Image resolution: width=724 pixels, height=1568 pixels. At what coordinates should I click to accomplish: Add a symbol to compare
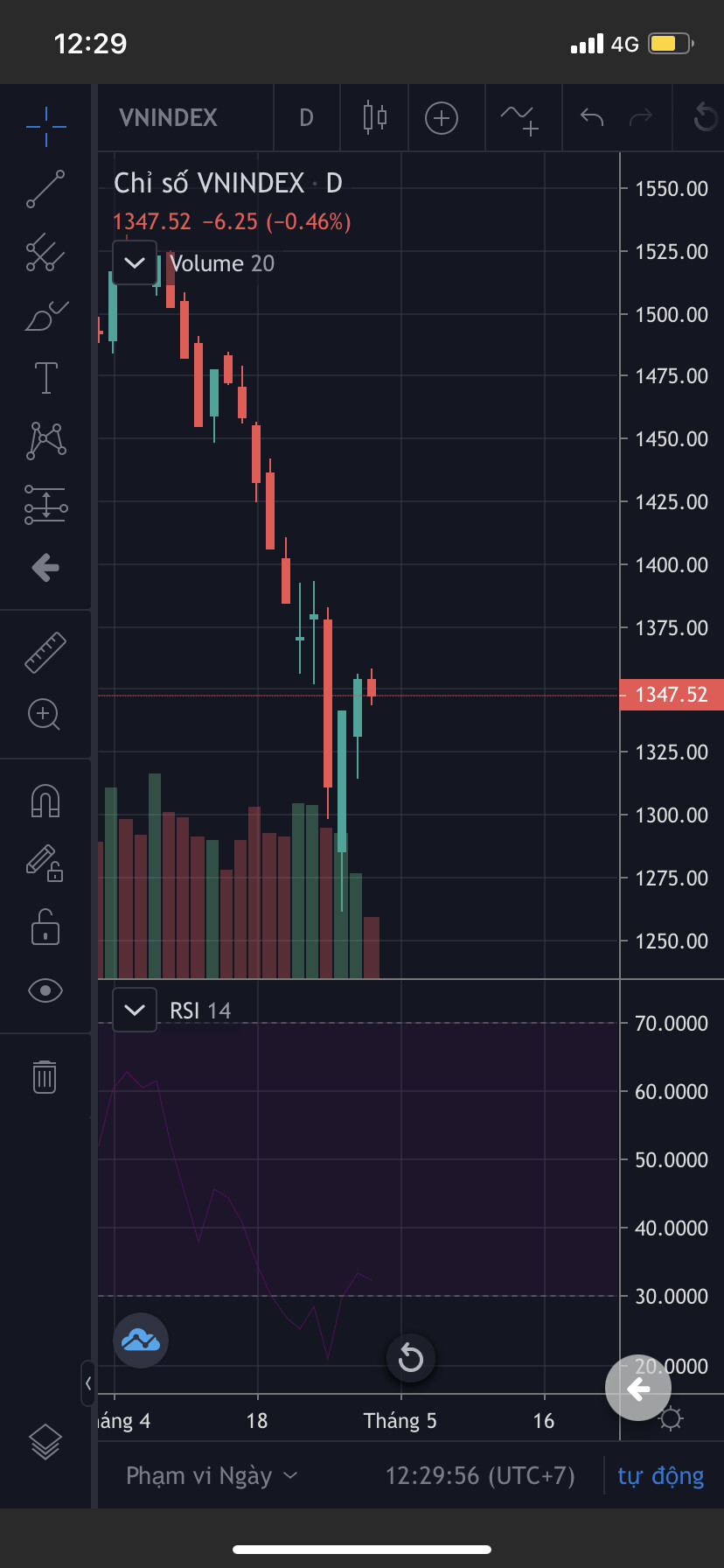pyautogui.click(x=442, y=118)
